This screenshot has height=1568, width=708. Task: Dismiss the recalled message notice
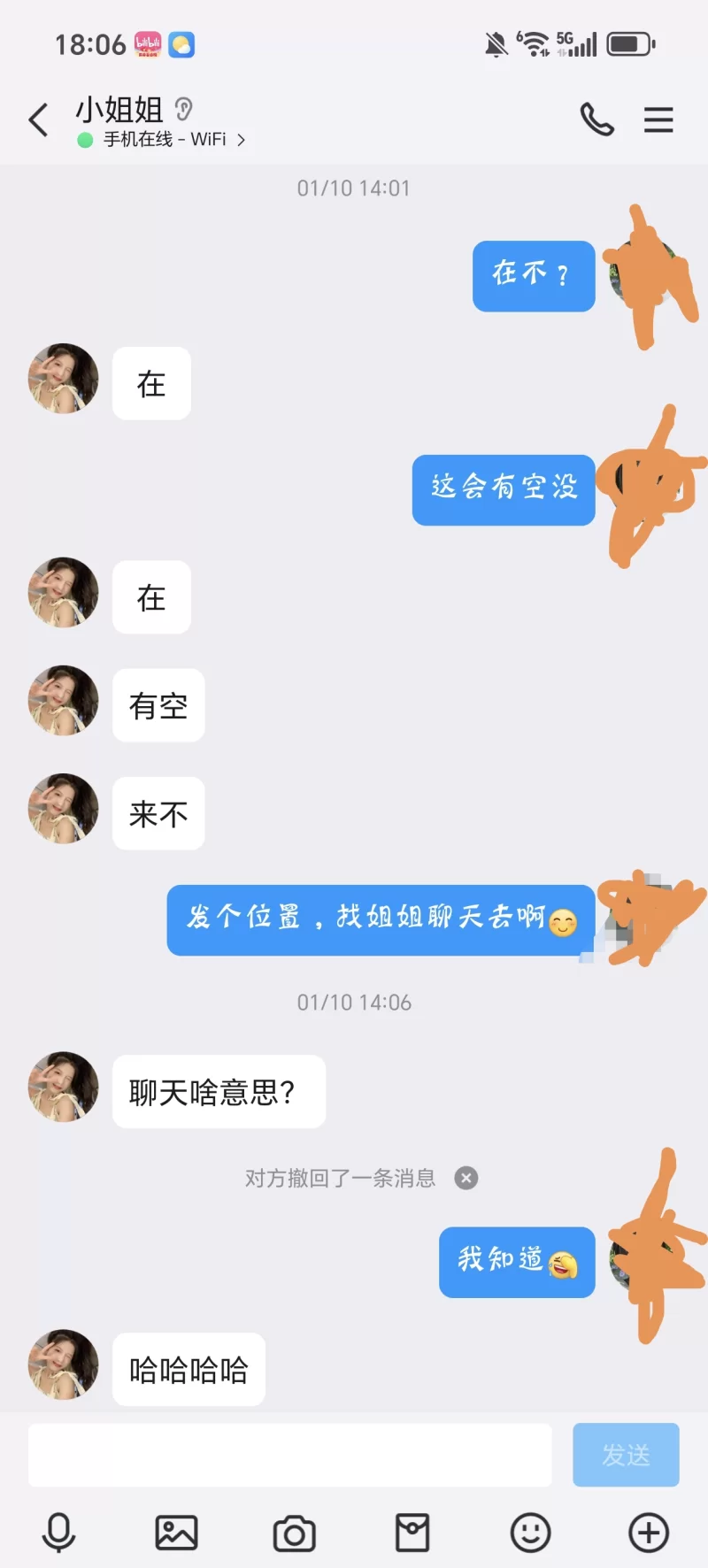466,1178
